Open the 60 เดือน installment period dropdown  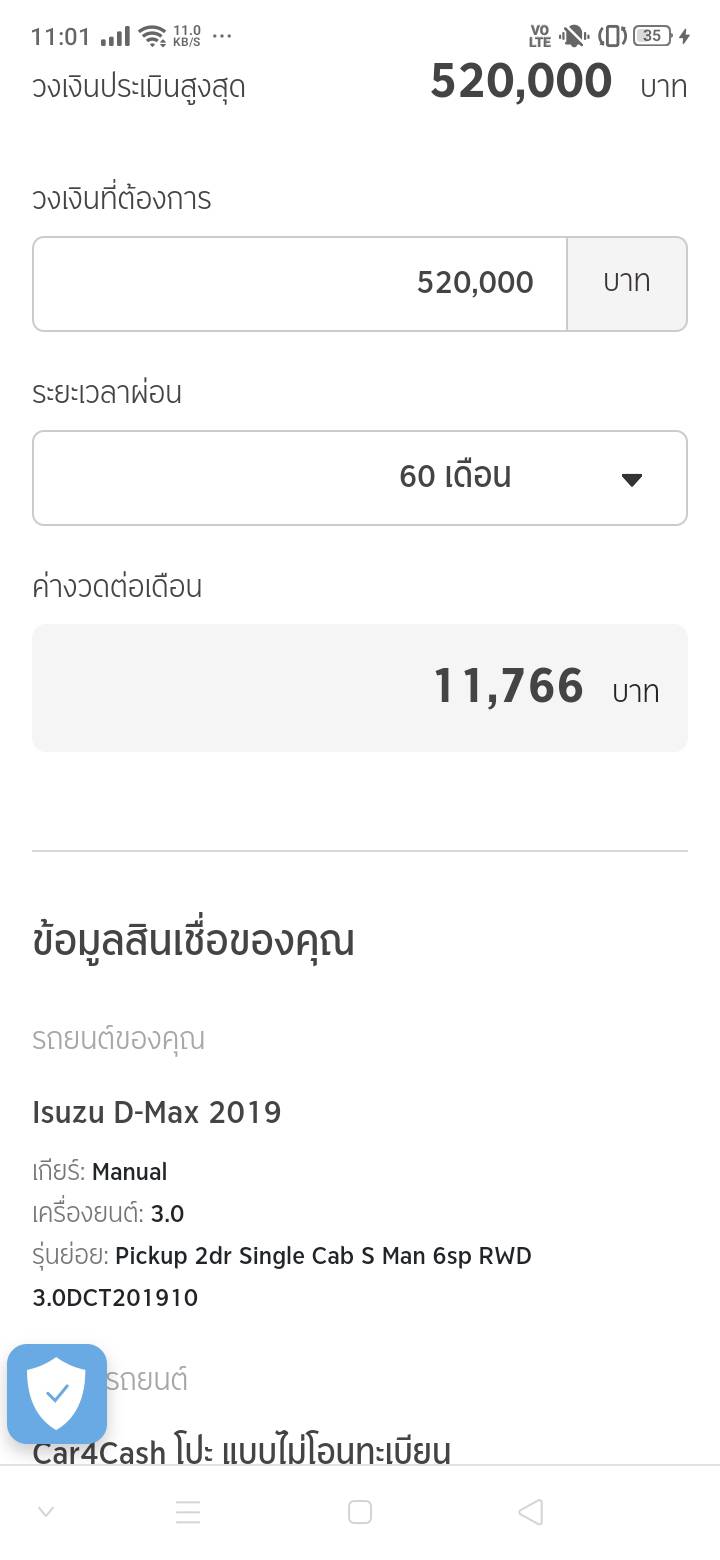pos(360,478)
